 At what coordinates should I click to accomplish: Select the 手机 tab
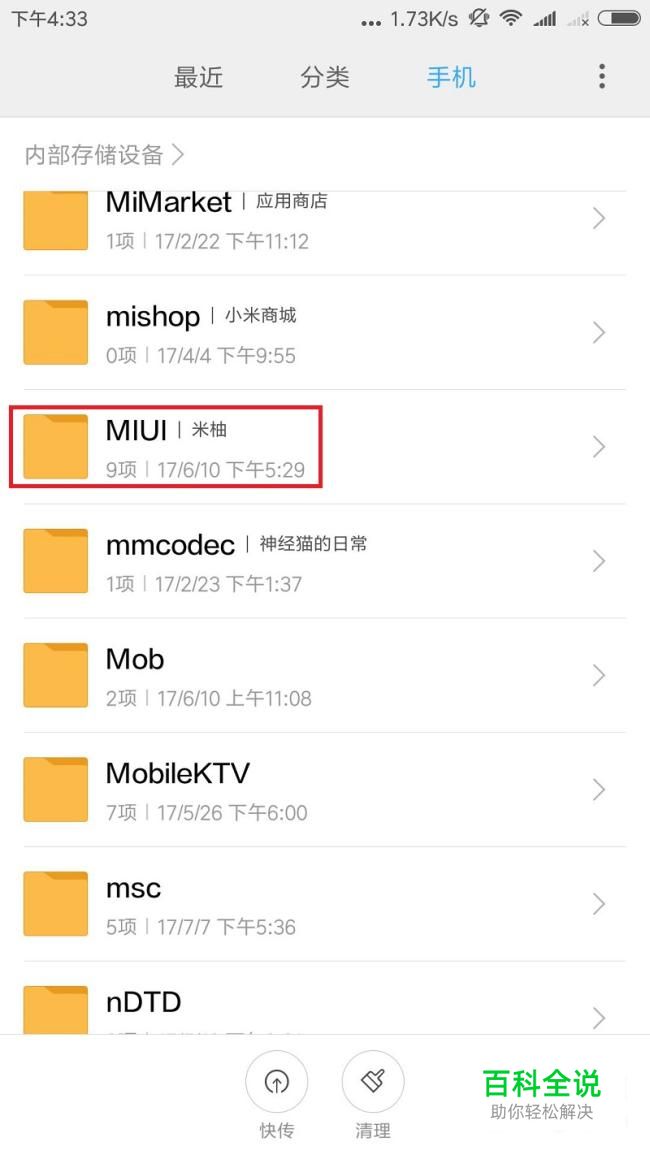coord(451,77)
